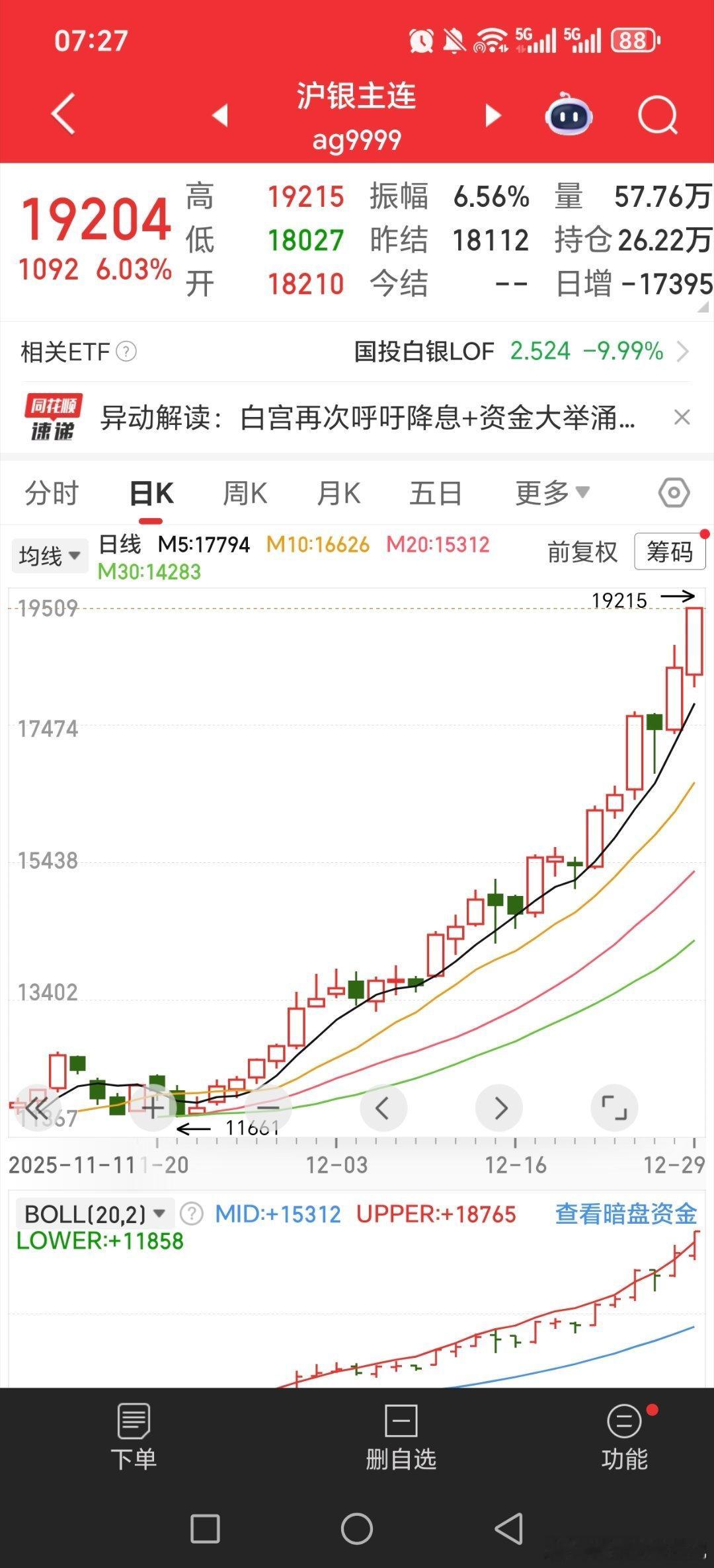Jump to earliest candles via double-left arrow
Image resolution: width=714 pixels, height=1568 pixels.
click(38, 1109)
